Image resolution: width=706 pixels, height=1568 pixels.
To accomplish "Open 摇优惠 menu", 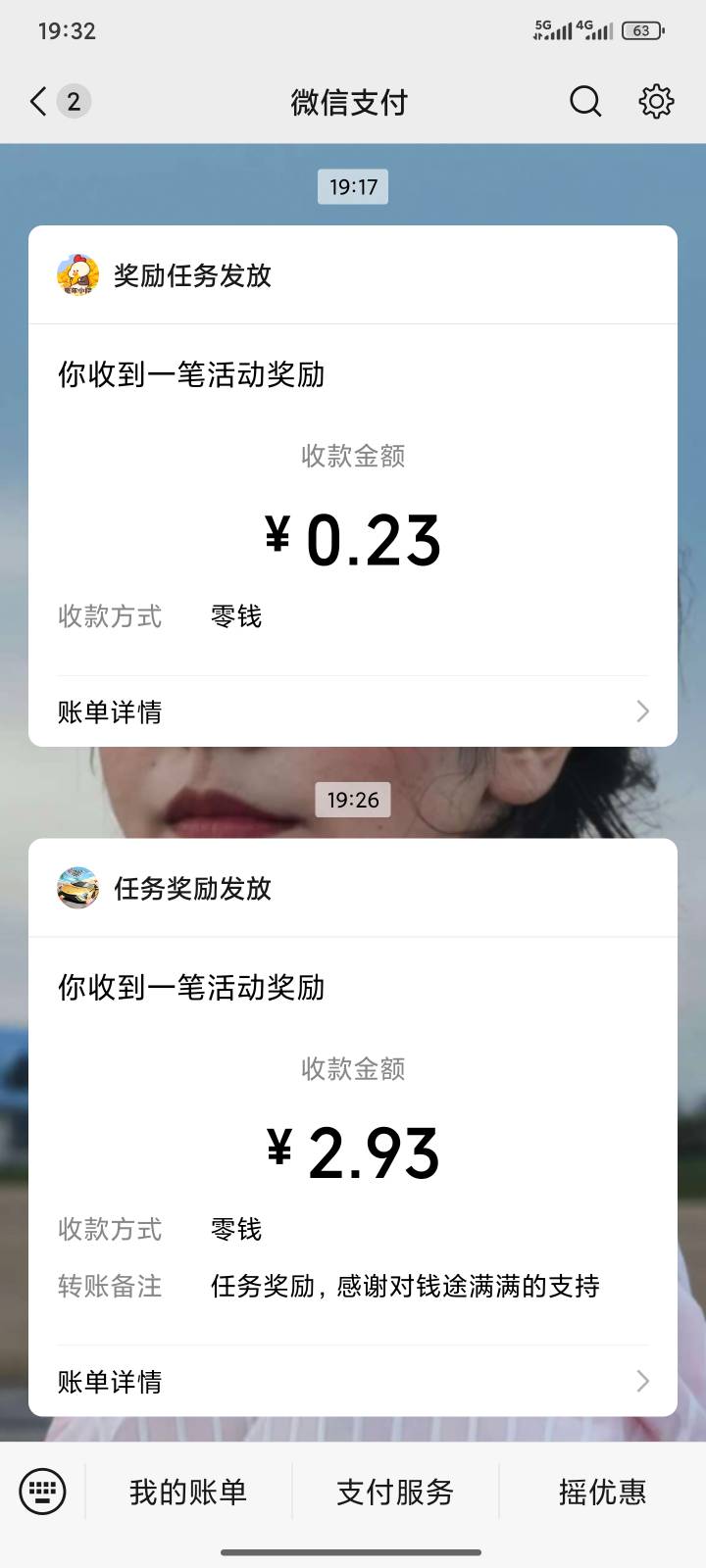I will point(602,1492).
